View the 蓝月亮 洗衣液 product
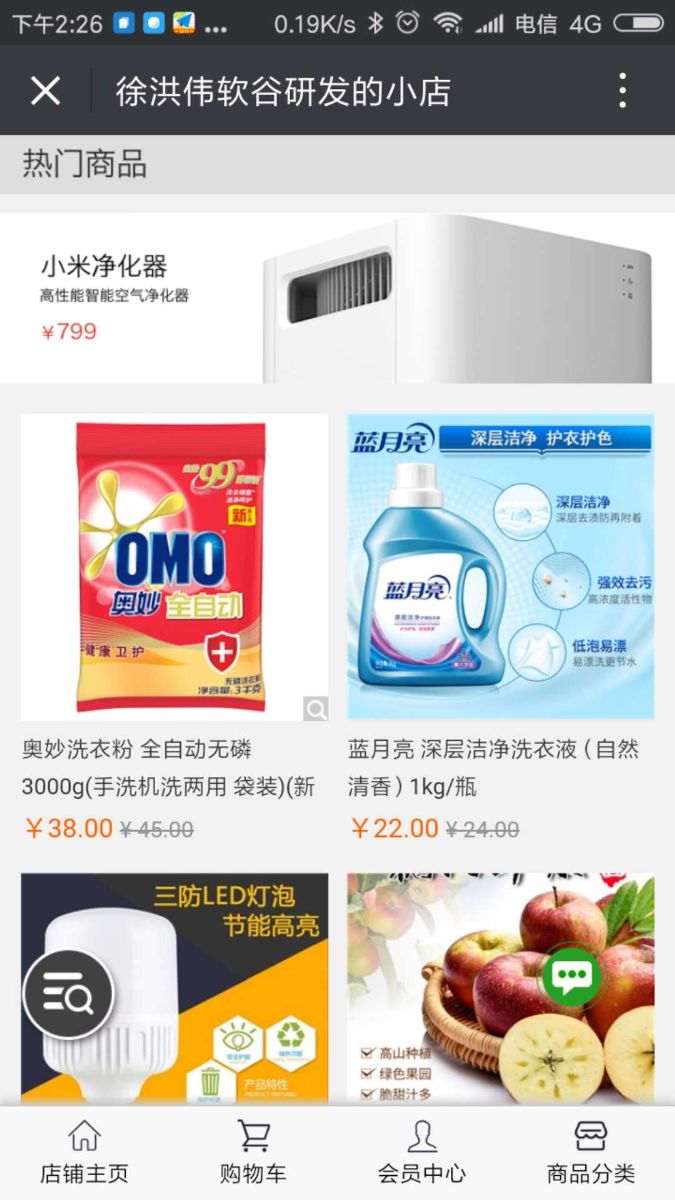675x1200 pixels. tap(500, 567)
